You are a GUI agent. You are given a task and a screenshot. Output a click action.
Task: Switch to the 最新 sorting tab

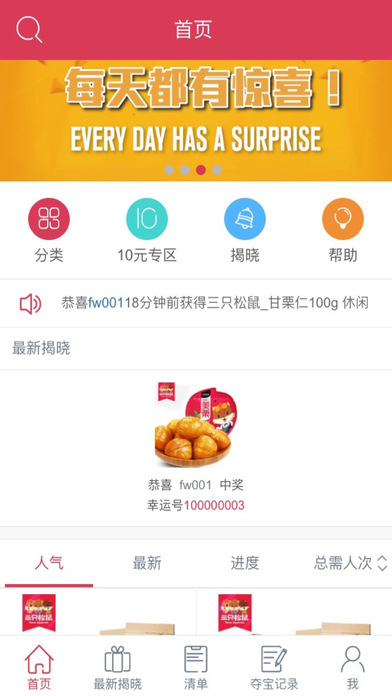[147, 563]
